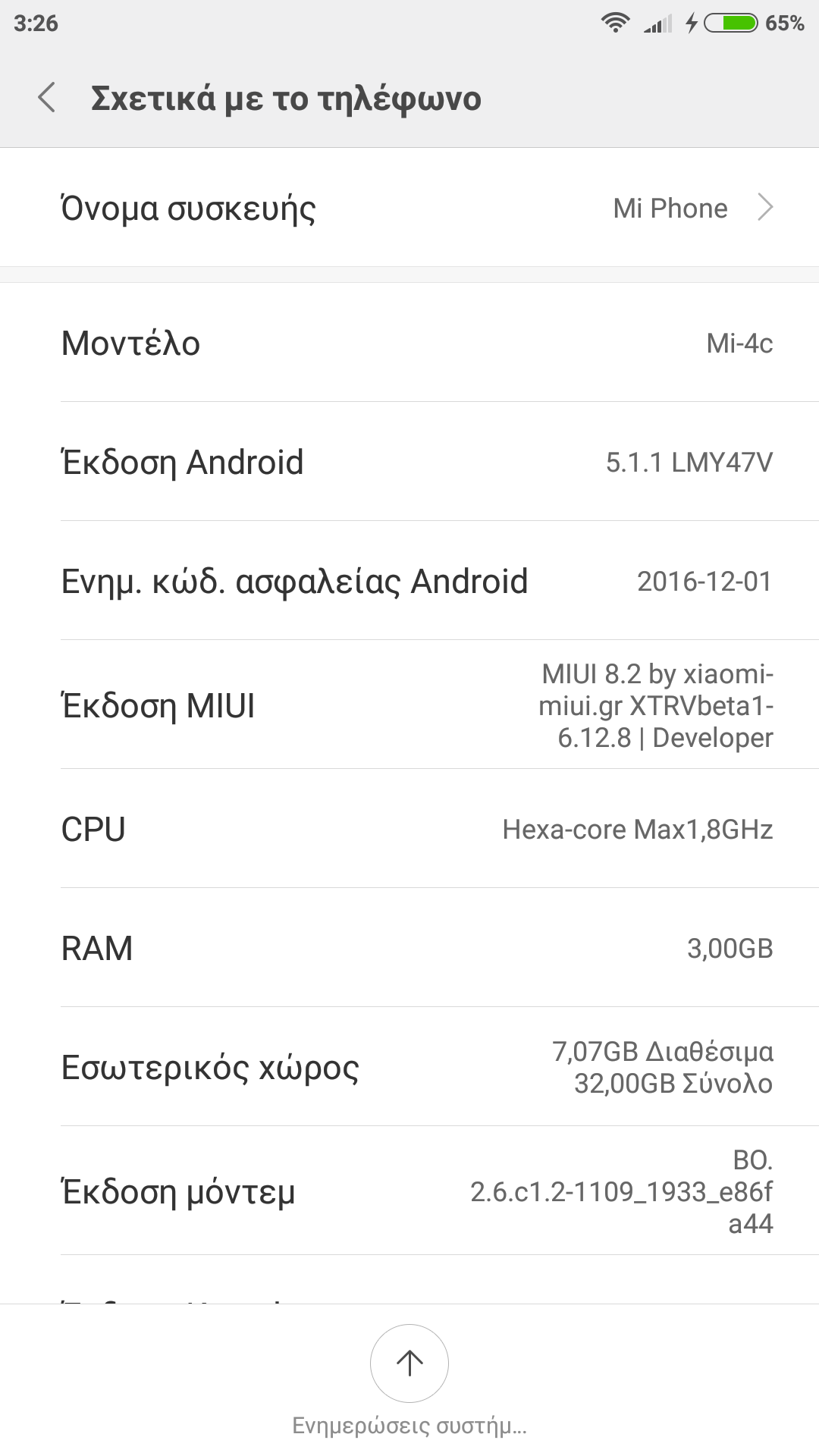Tap the Έκδοση Android row
The height and width of the screenshot is (1456, 819).
(x=409, y=462)
